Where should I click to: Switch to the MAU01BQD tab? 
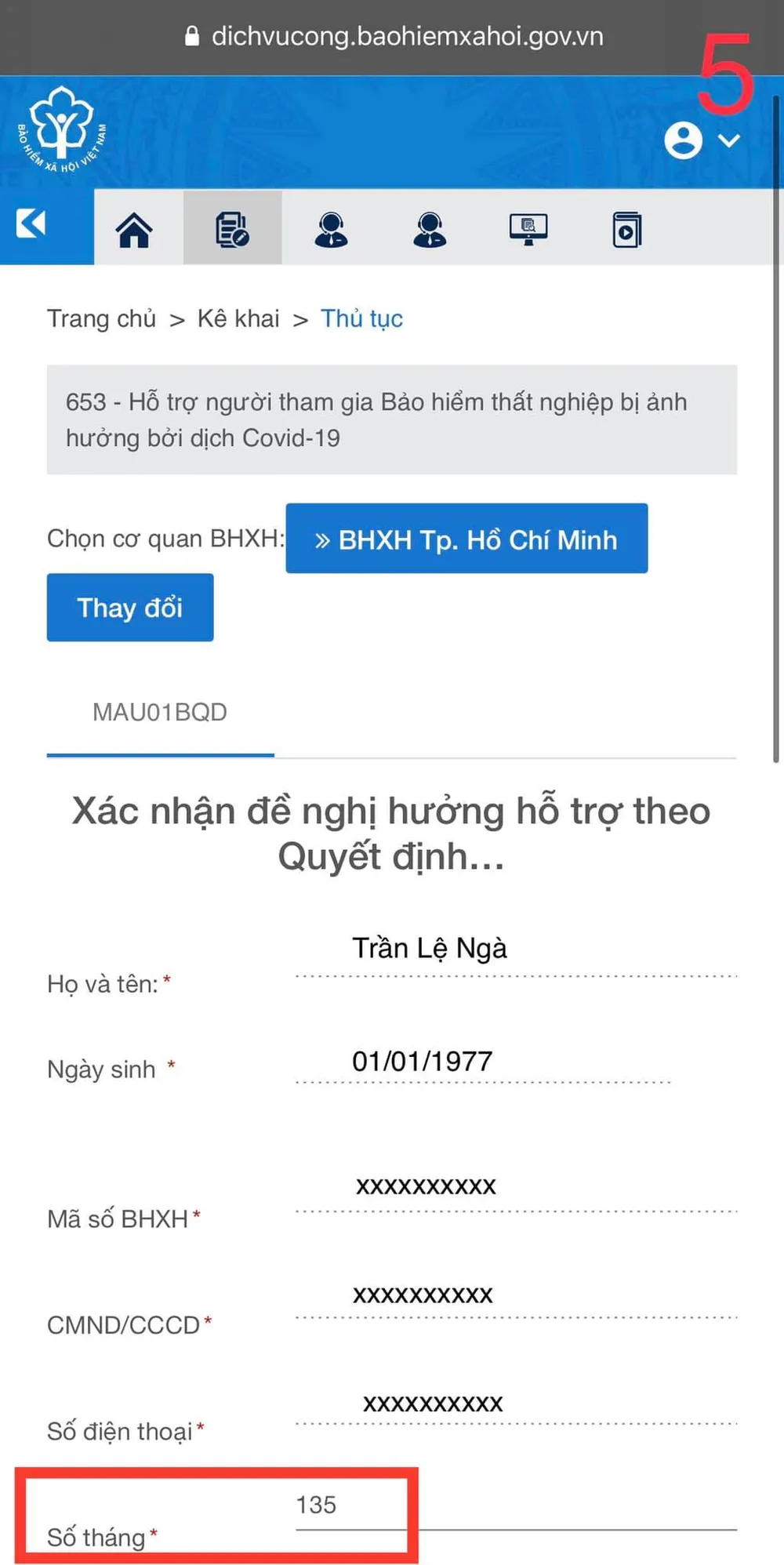tap(160, 713)
